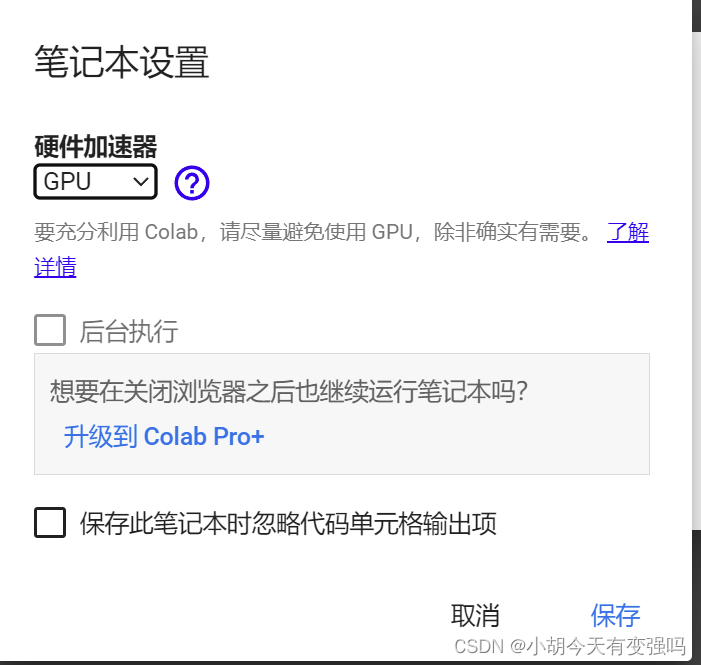Tap 保存 to save notebook settings

pos(615,615)
